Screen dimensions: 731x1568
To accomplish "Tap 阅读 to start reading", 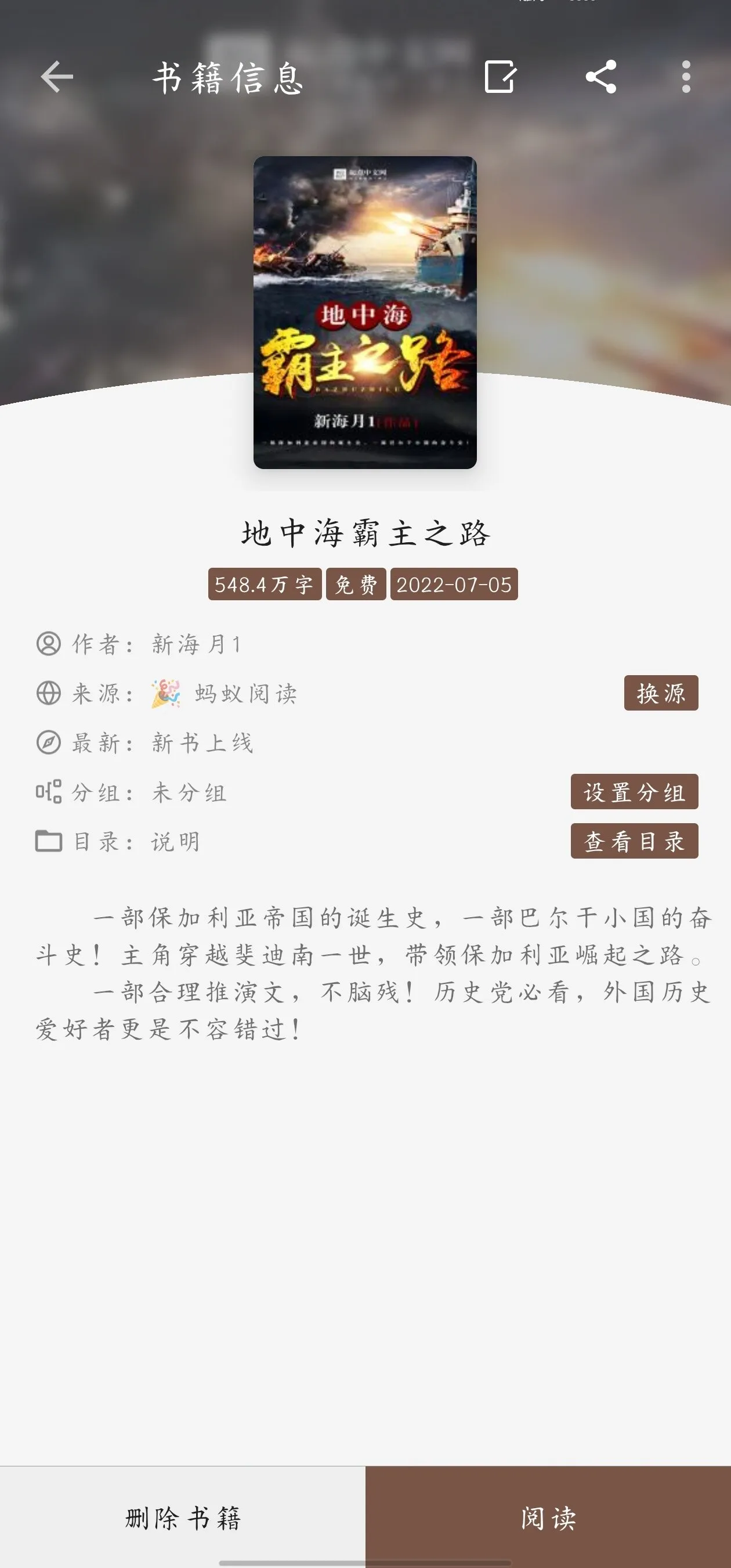I will click(548, 1517).
